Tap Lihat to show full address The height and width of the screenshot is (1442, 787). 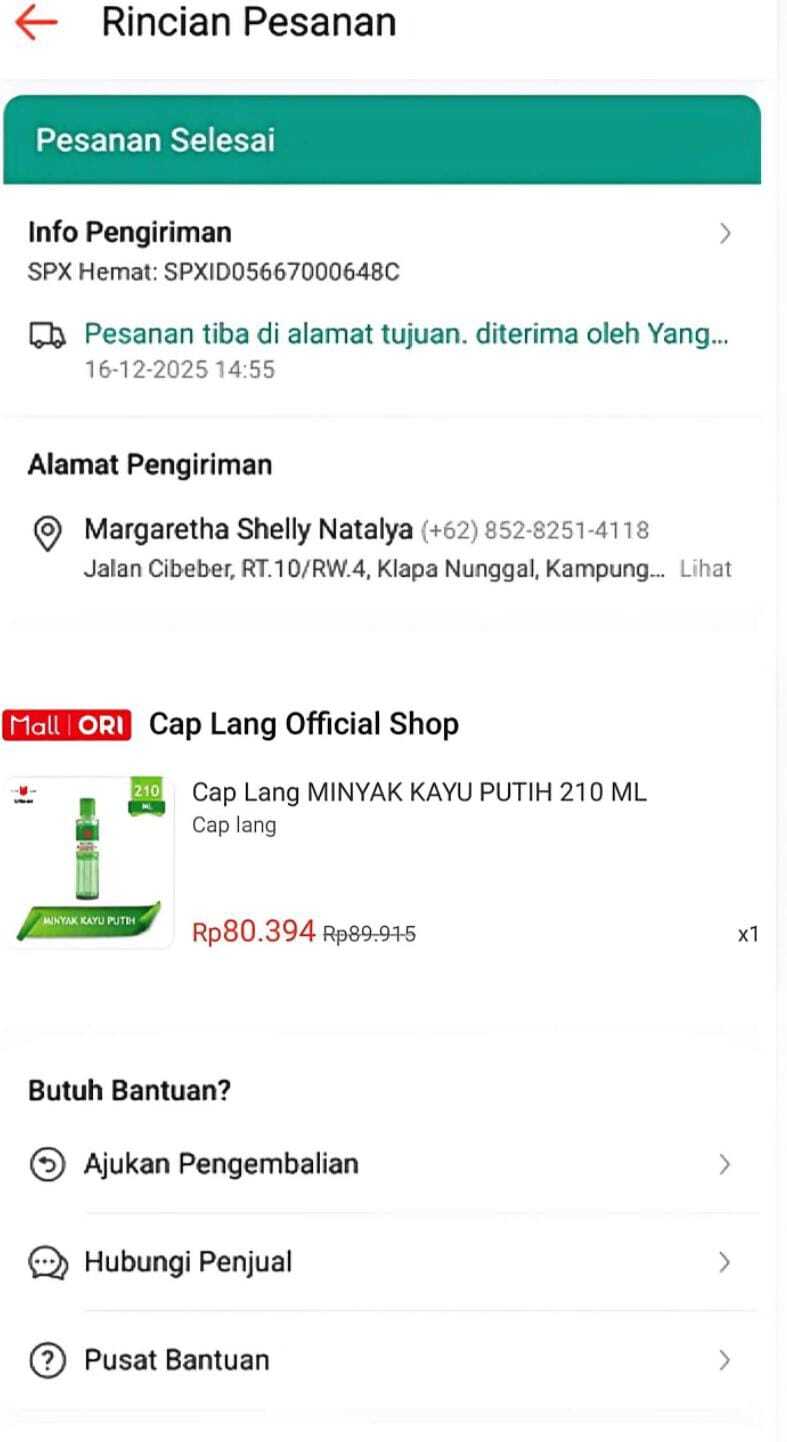[x=705, y=569]
